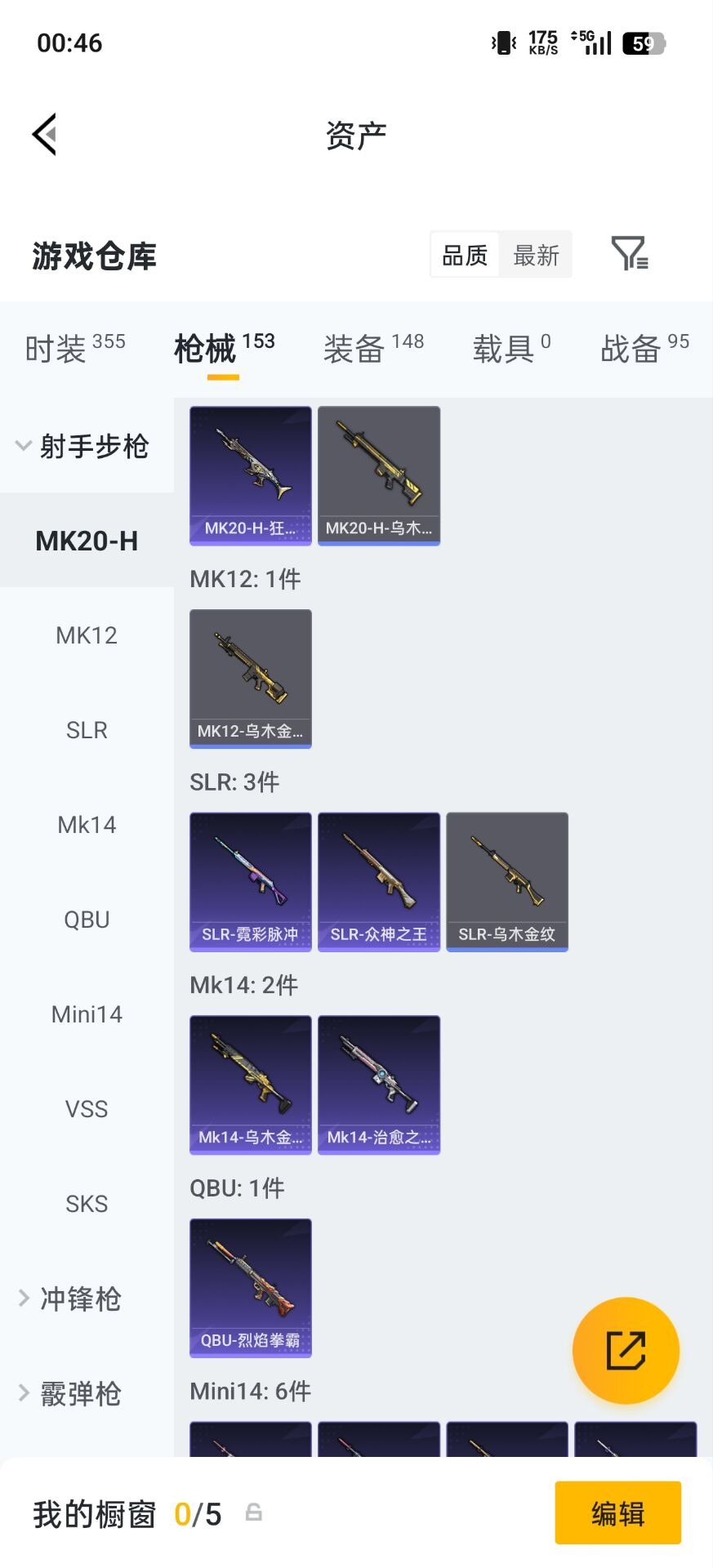Sort the warehouse by 最新
This screenshot has width=713, height=1568.
tap(536, 256)
